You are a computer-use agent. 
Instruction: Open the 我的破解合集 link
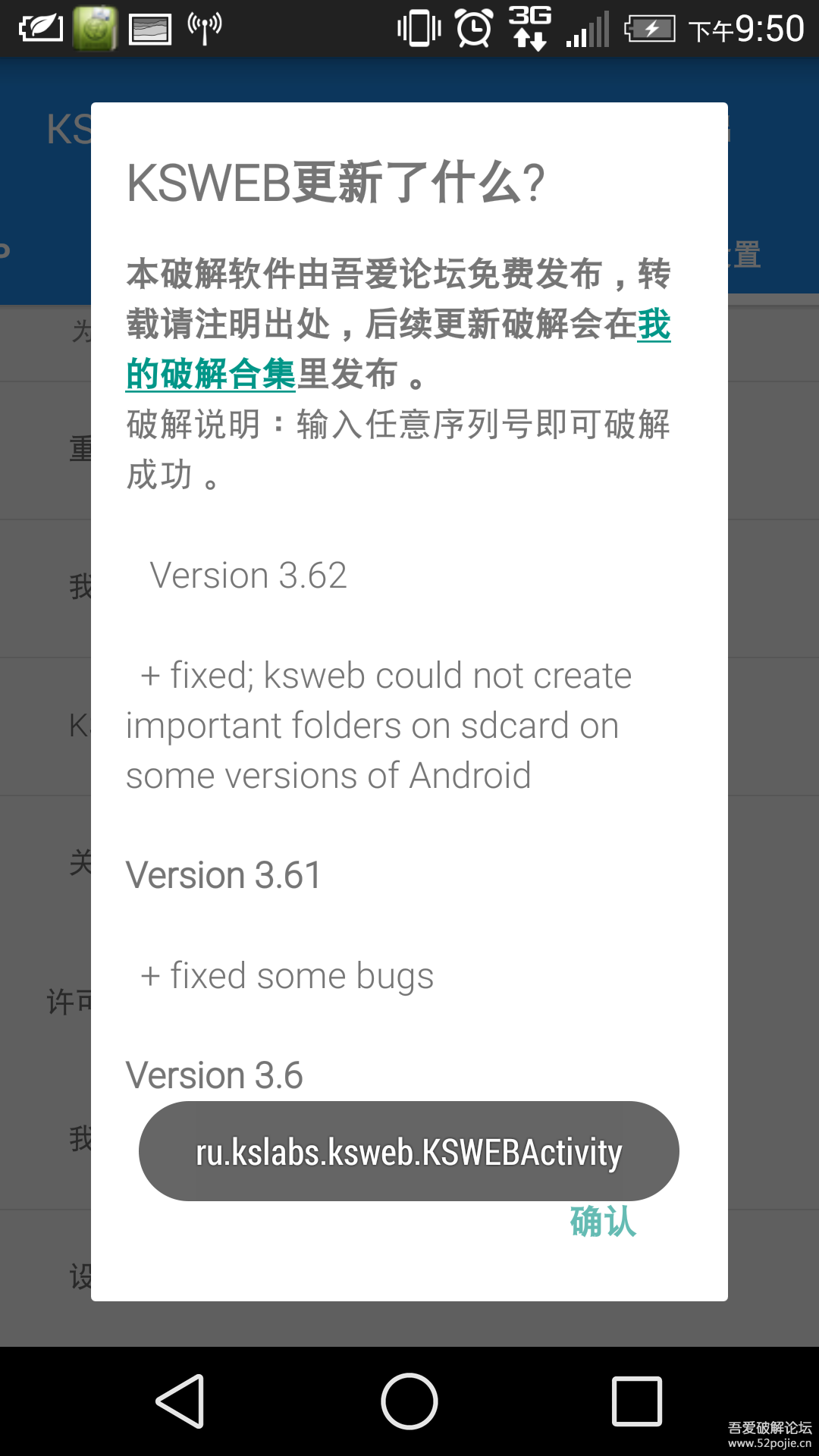(211, 374)
